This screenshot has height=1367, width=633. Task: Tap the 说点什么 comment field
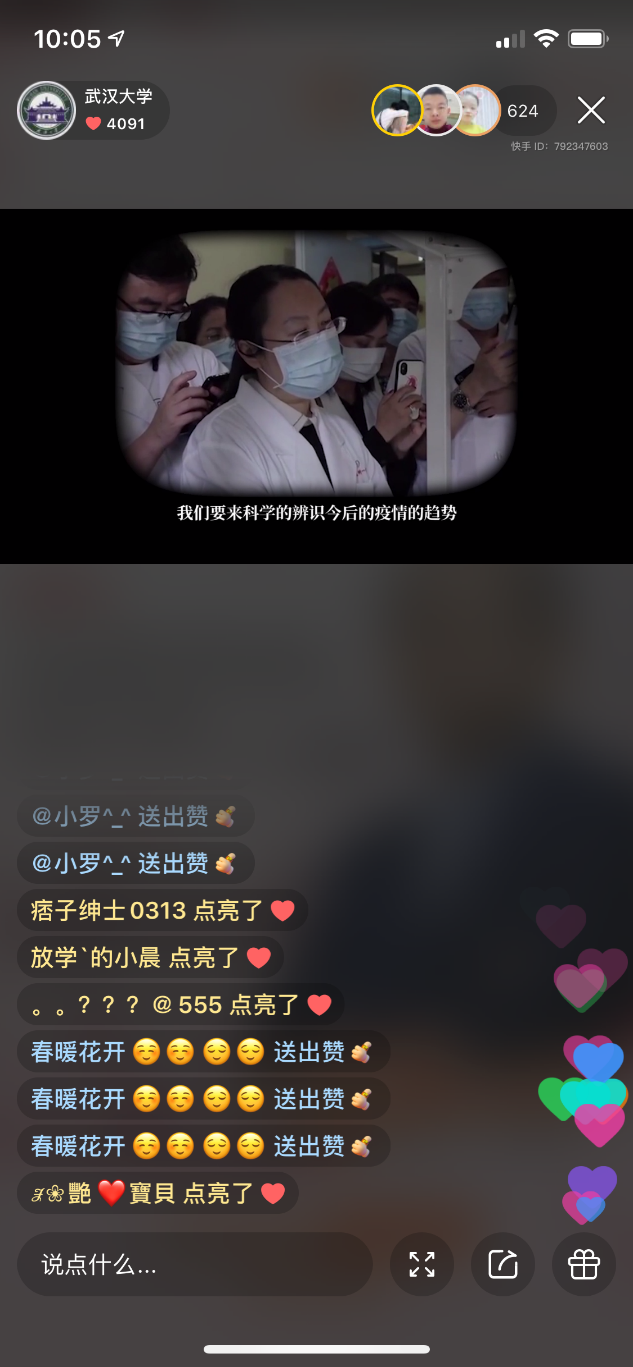tap(195, 1265)
